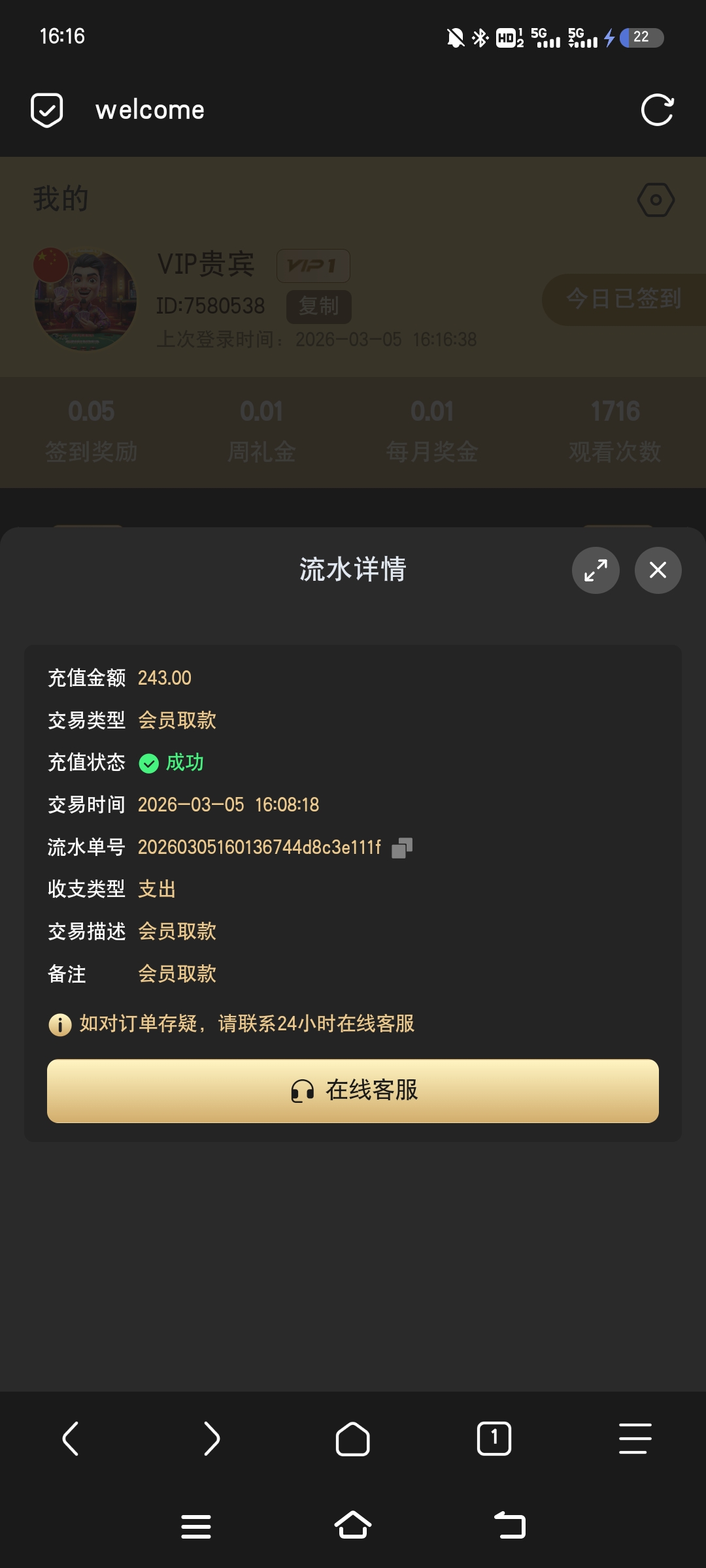Screen dimensions: 706x1568
Task: Tap the checkmark shield icon in title bar
Action: click(46, 108)
